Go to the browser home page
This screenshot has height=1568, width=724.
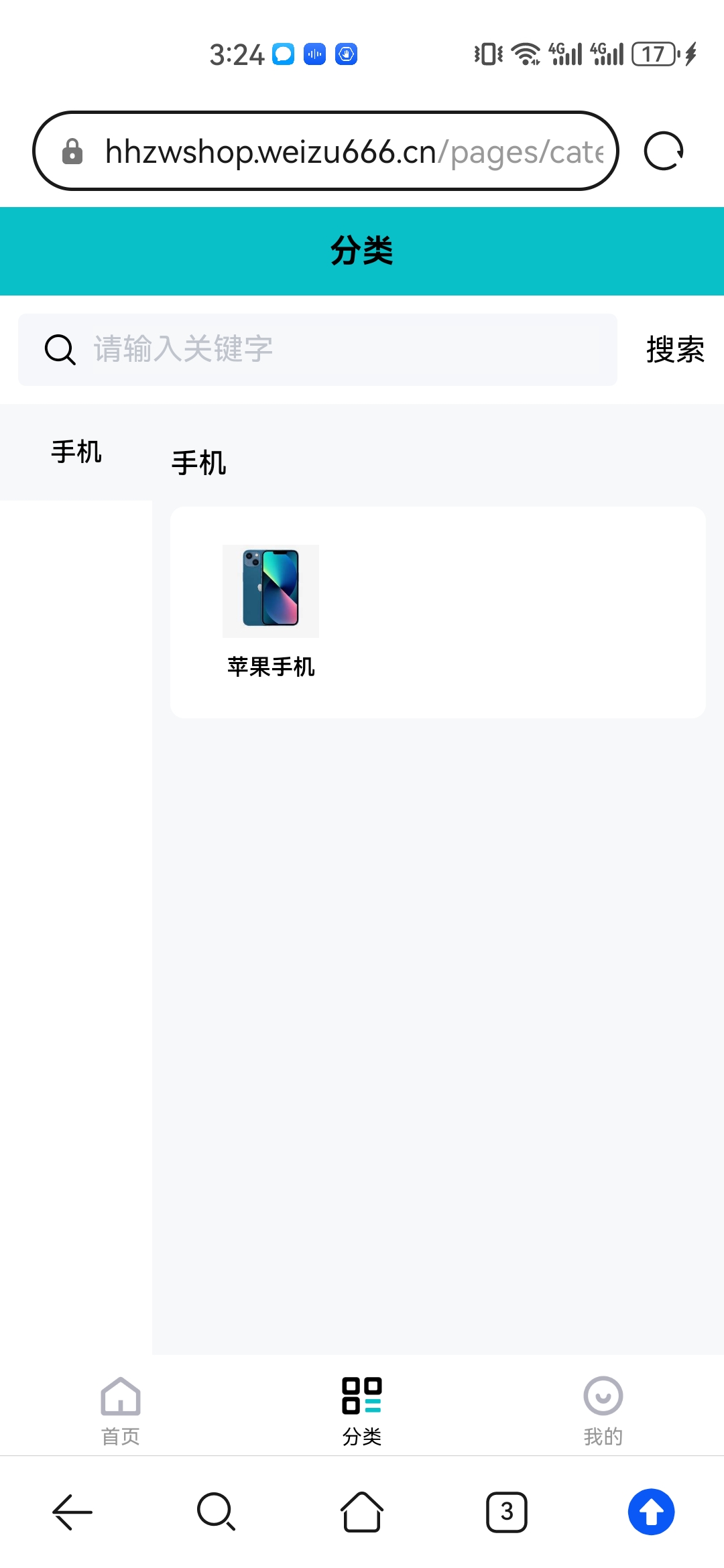click(x=362, y=1512)
